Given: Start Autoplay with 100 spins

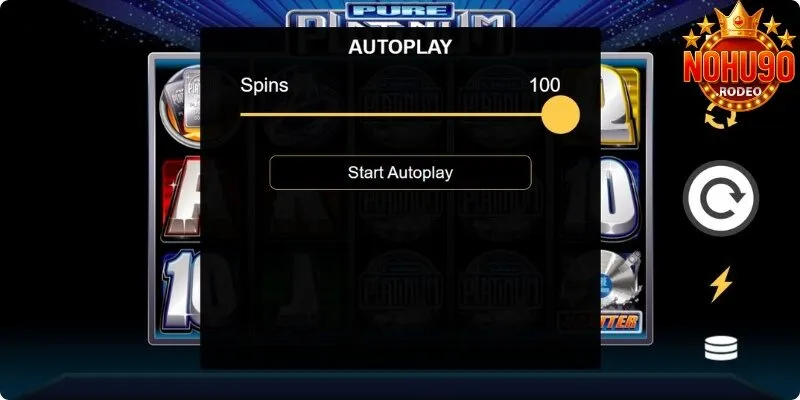Looking at the screenshot, I should click(x=400, y=172).
